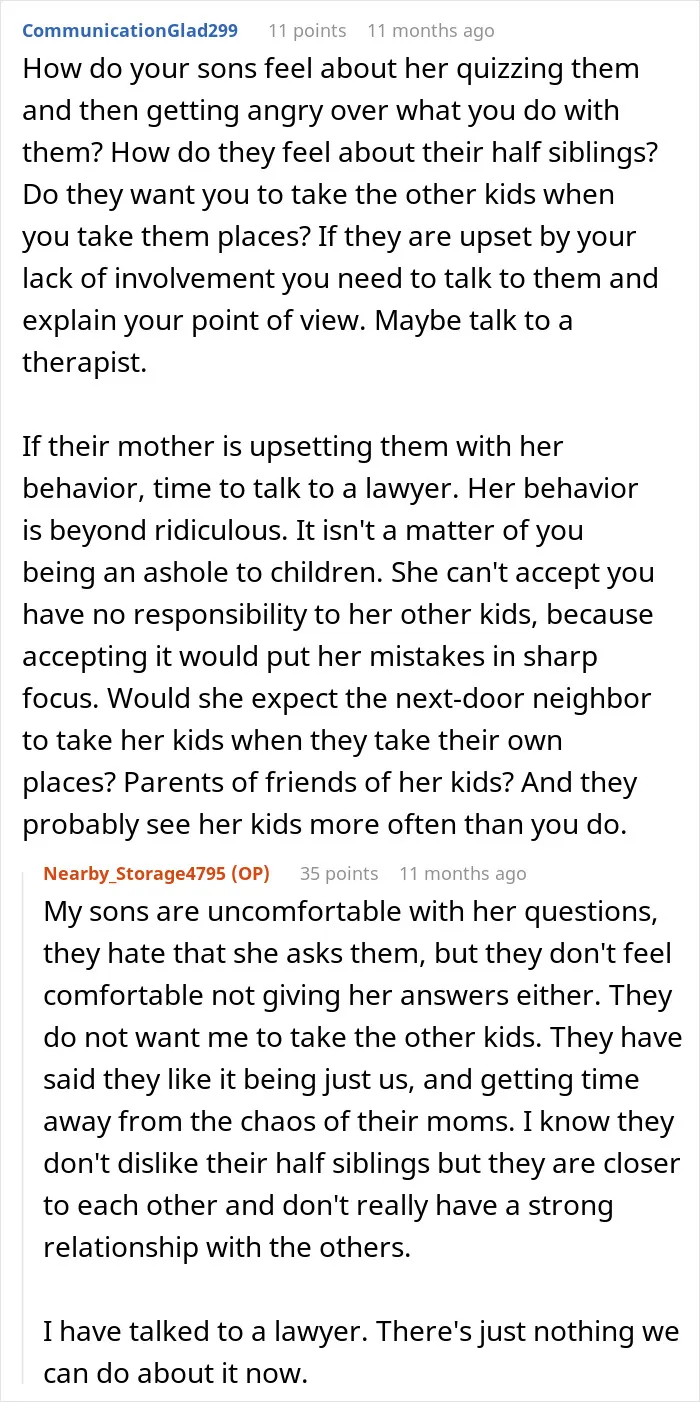Open Nearby_Storage4795 (OP) profile

pos(157,873)
